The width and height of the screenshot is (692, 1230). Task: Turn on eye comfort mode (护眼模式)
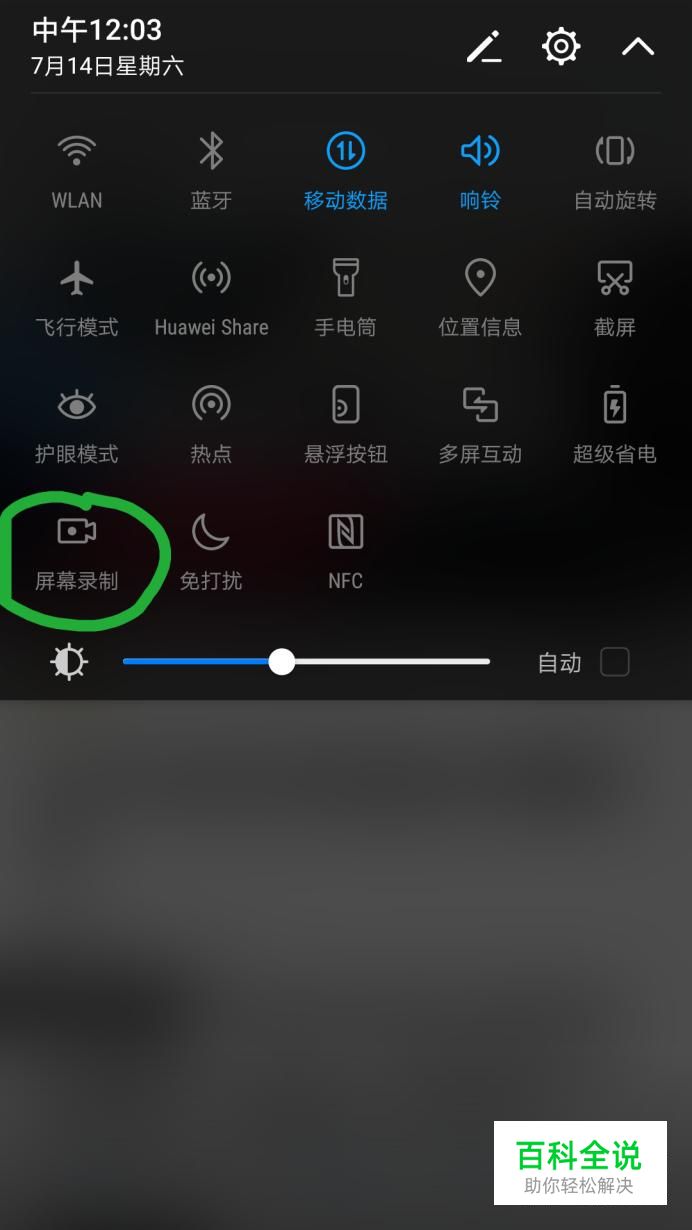point(77,406)
